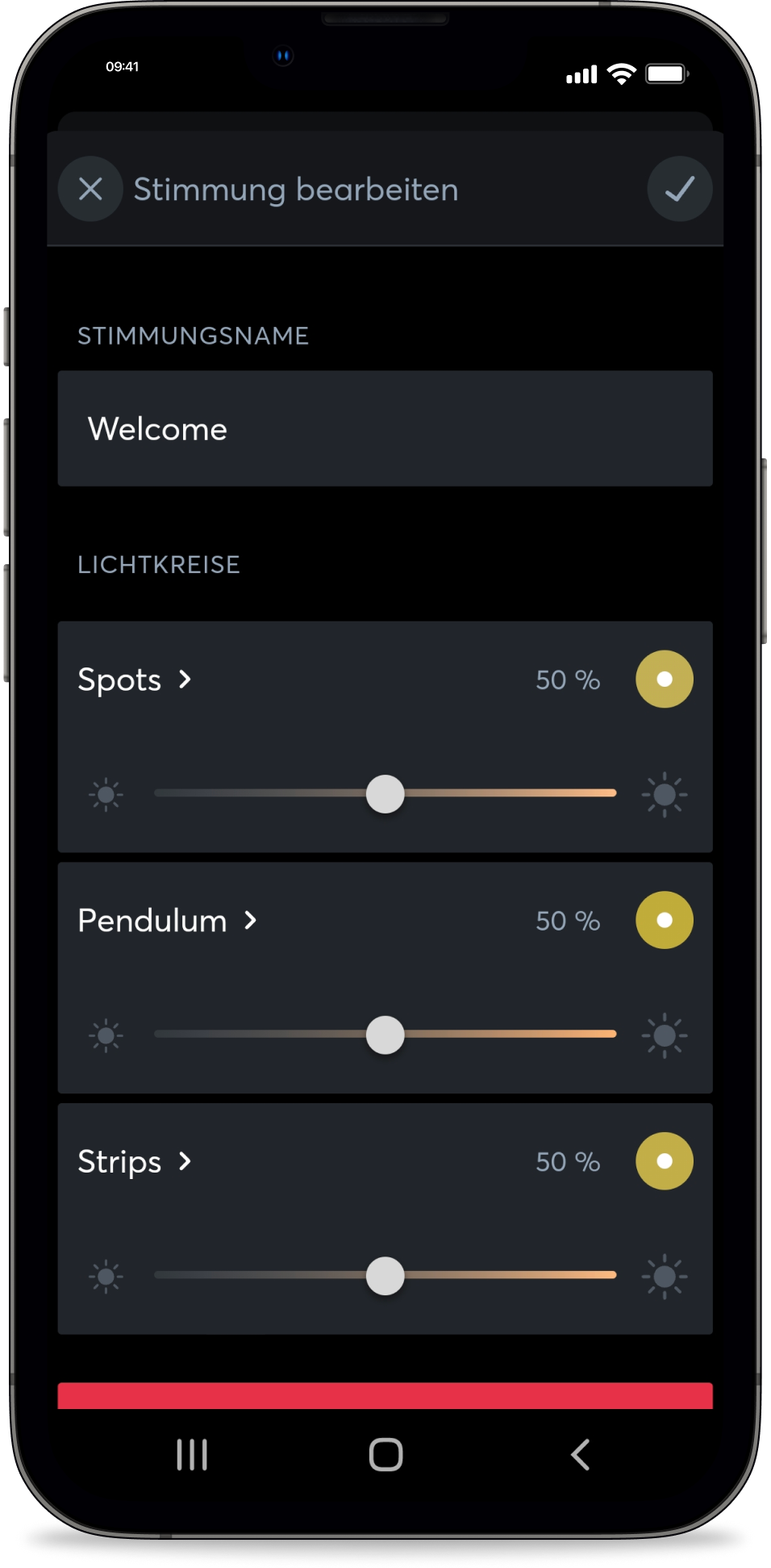The image size is (771, 1568).
Task: Edit the Welcome mood name field
Action: tap(385, 429)
